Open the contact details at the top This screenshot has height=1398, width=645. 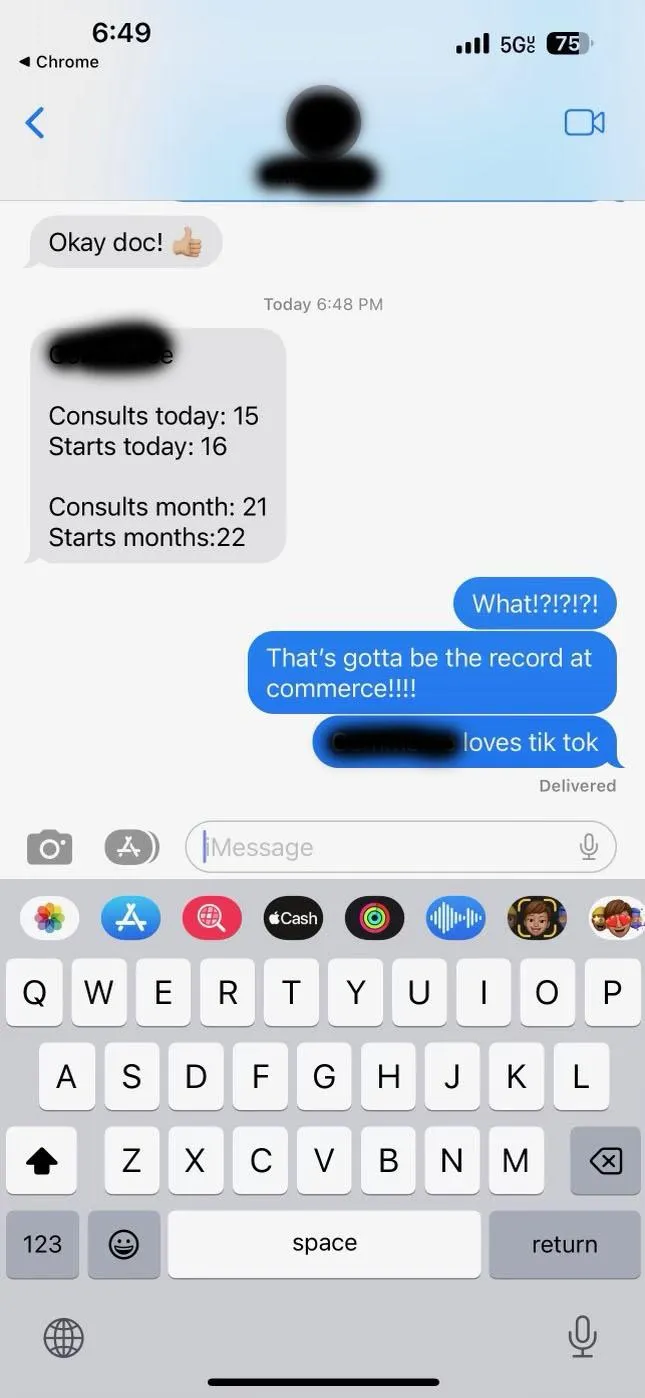tap(322, 139)
